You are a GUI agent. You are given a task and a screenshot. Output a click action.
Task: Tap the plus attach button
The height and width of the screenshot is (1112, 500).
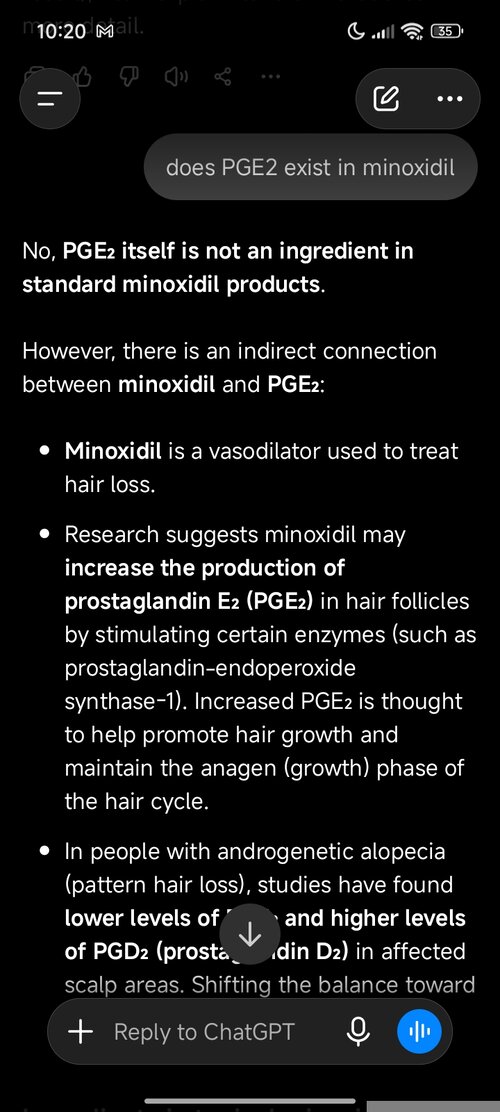(81, 1031)
